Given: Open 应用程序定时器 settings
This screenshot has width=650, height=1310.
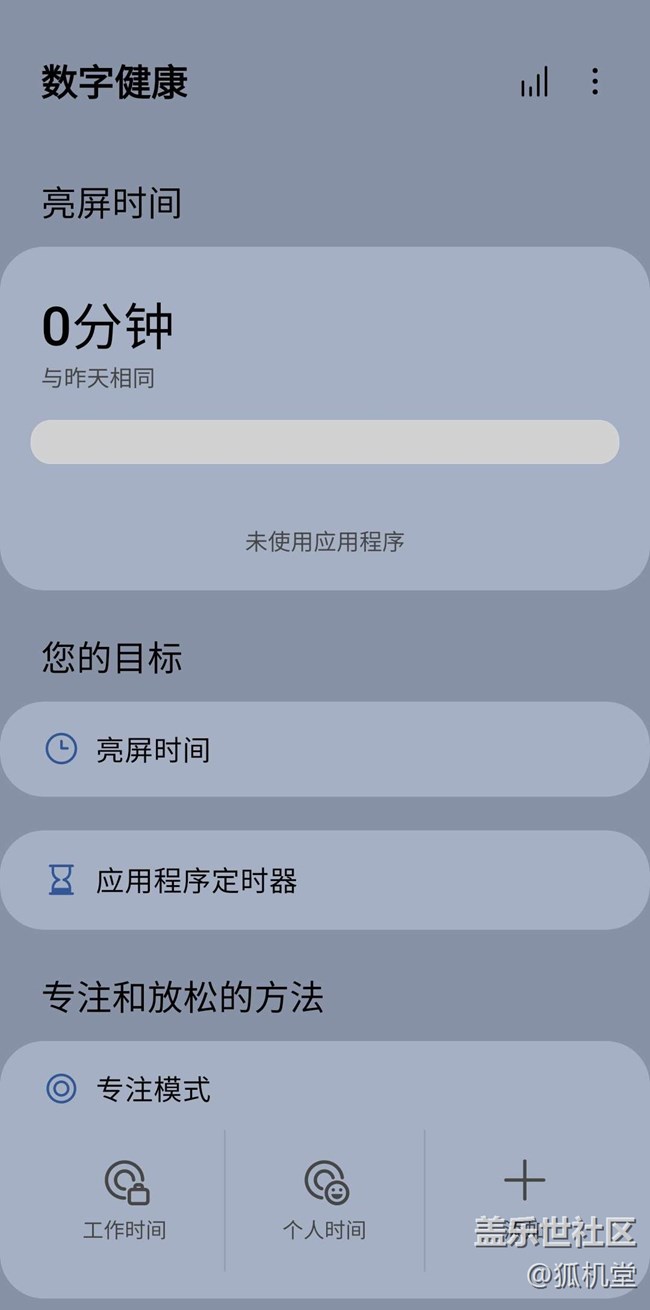Looking at the screenshot, I should (x=324, y=880).
